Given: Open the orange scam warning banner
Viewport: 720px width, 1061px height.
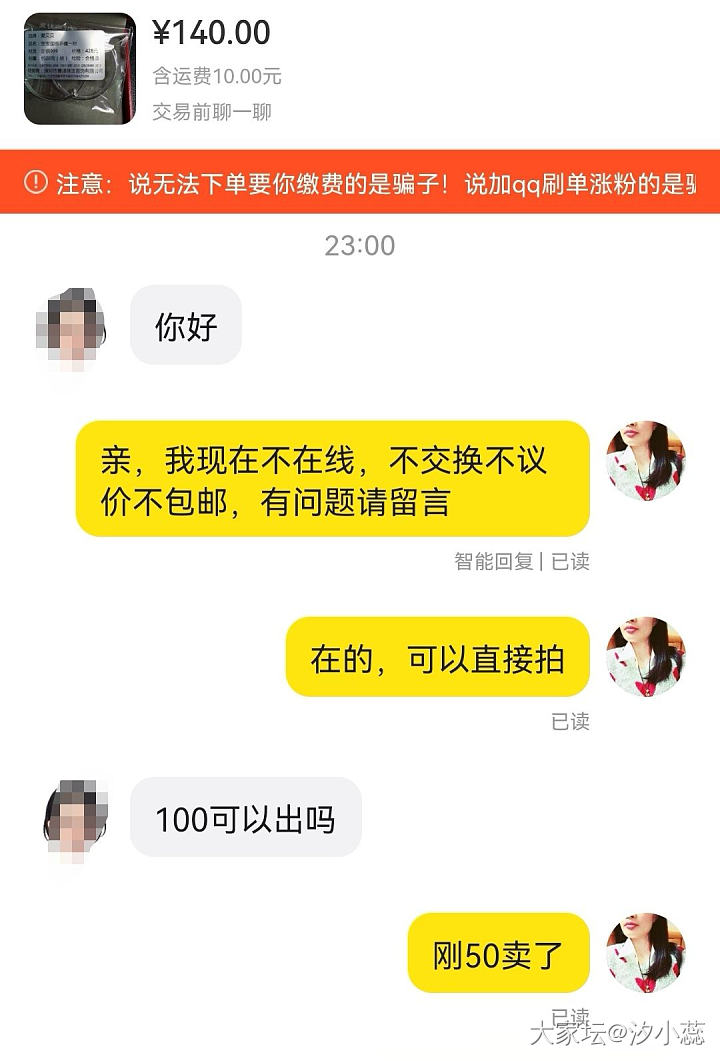Looking at the screenshot, I should 360,183.
